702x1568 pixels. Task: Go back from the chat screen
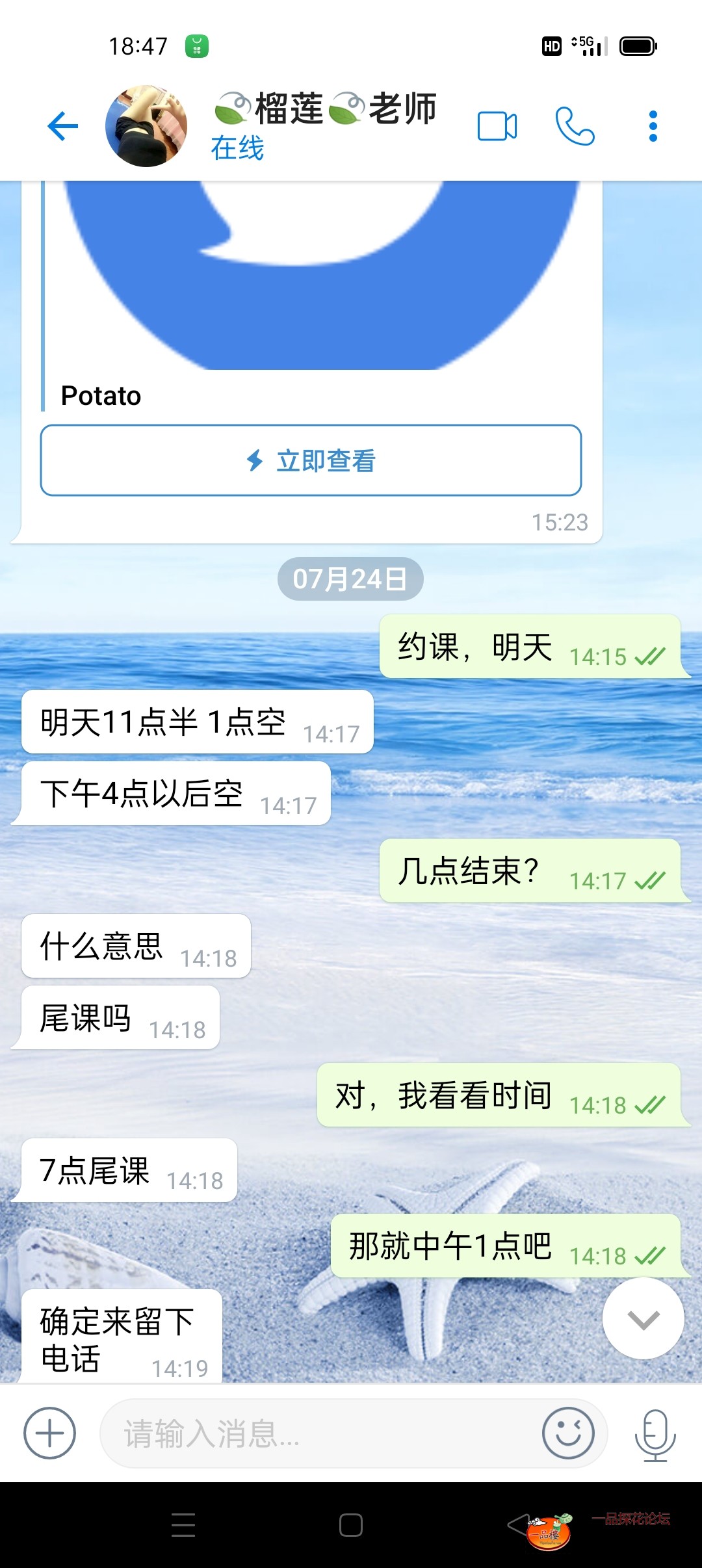63,126
